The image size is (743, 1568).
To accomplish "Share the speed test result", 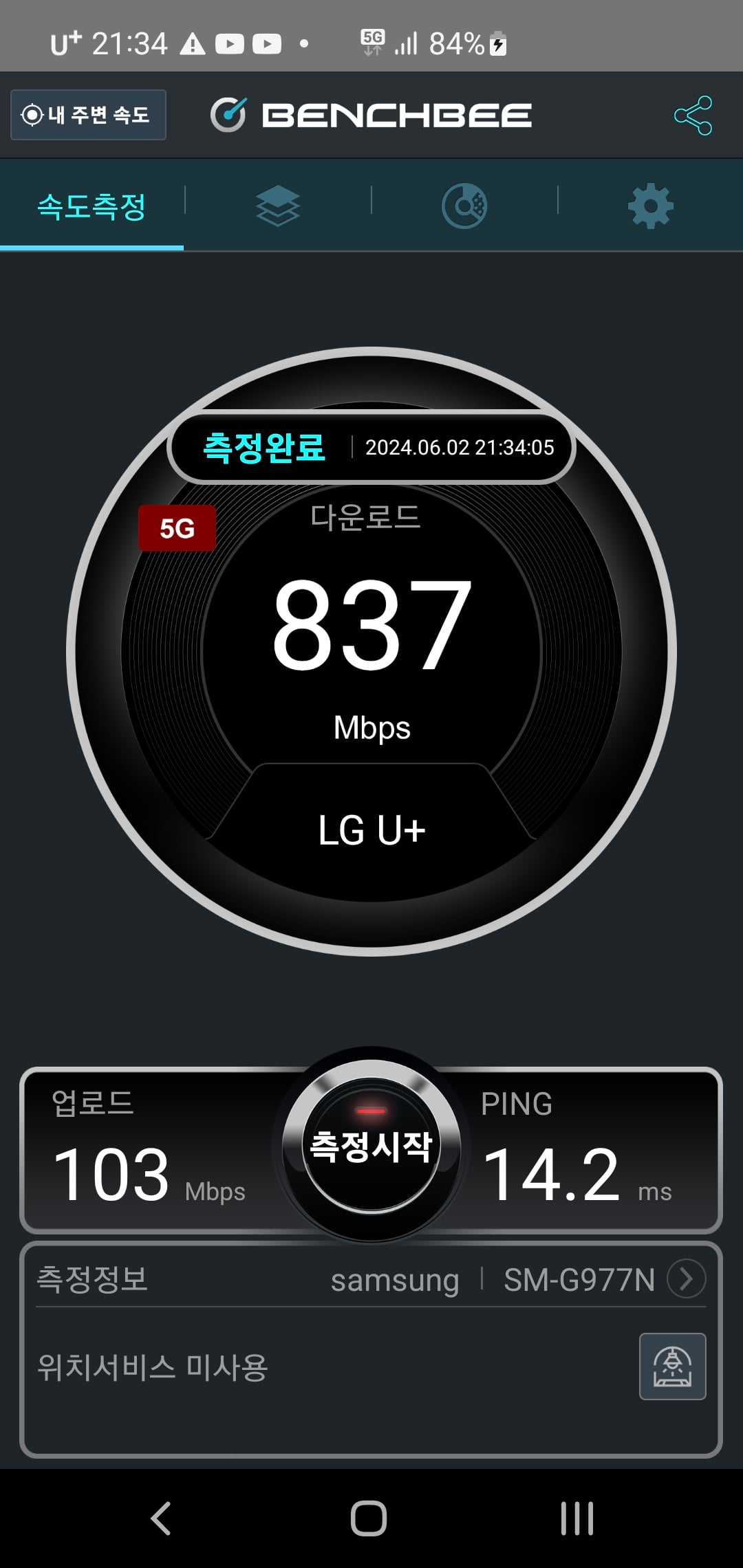I will point(693,115).
